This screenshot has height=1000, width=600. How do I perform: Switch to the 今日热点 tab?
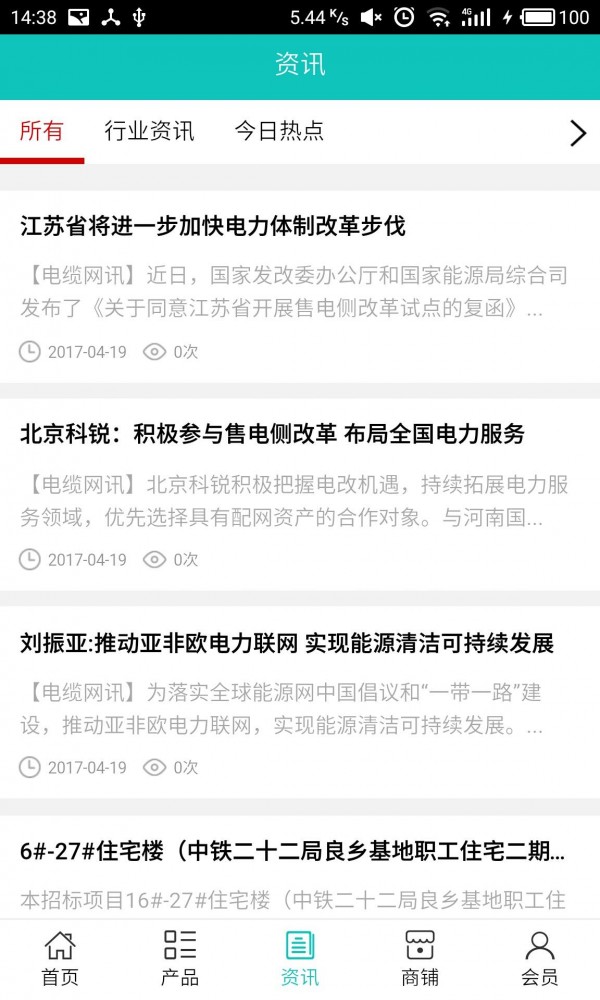(x=279, y=131)
